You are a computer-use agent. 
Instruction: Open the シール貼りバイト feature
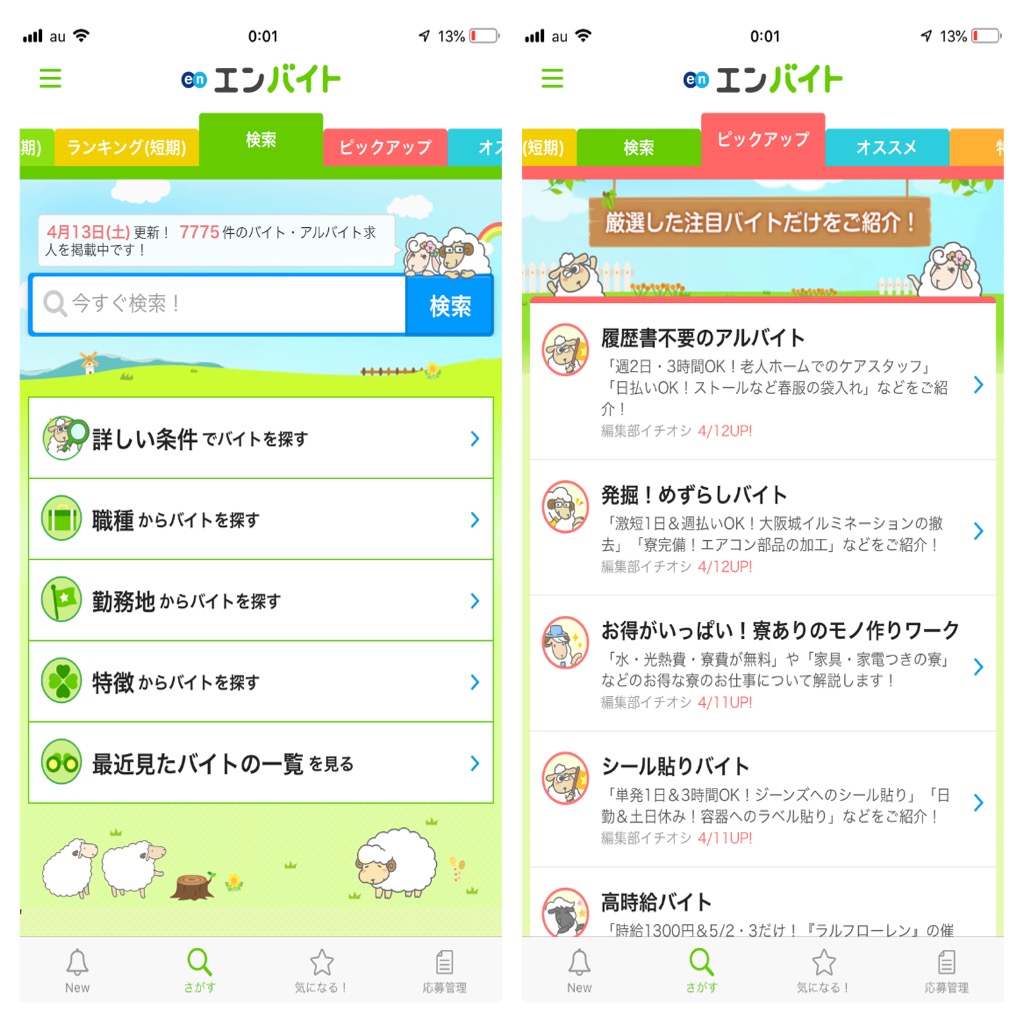[x=762, y=800]
